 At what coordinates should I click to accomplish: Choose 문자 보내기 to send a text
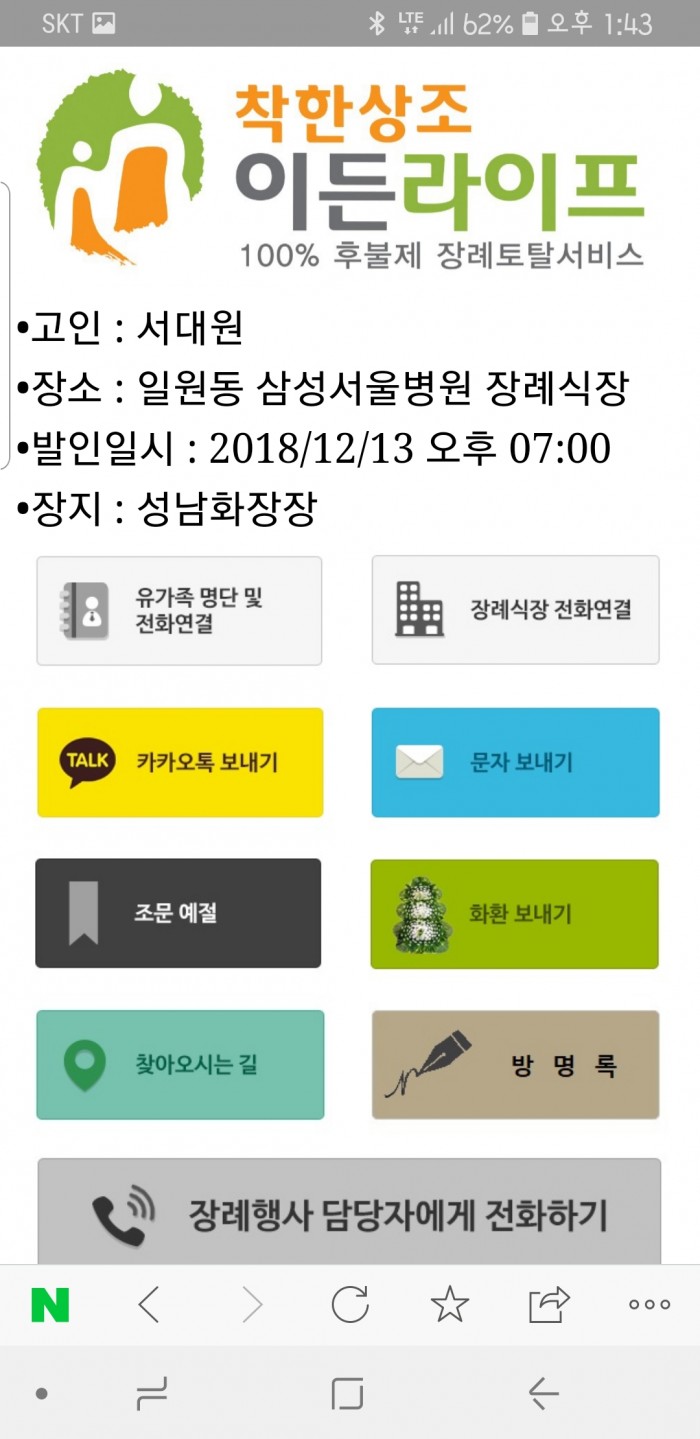(x=515, y=763)
